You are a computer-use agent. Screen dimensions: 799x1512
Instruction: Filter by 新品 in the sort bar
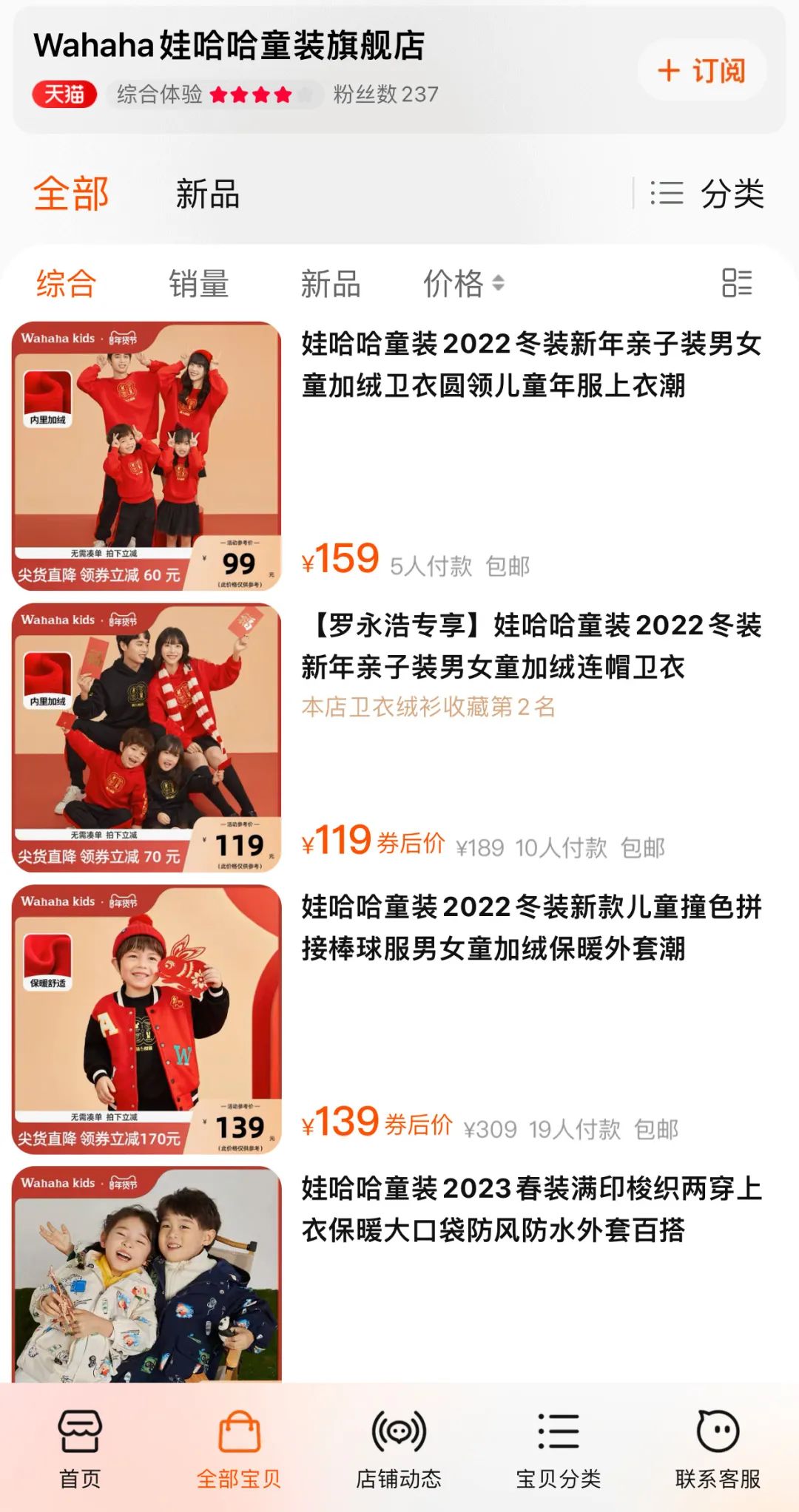coord(330,283)
